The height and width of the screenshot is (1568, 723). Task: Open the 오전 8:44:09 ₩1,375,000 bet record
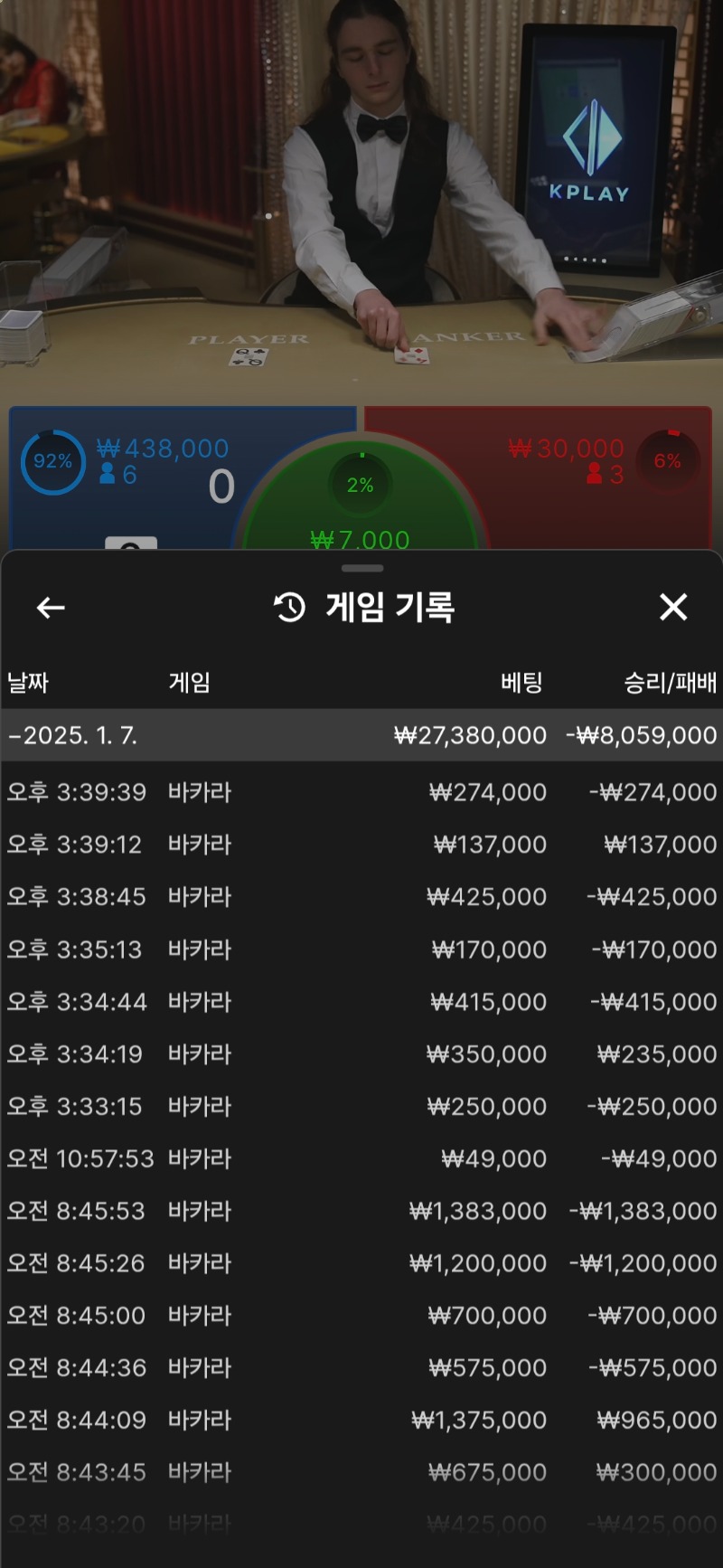tap(361, 1421)
